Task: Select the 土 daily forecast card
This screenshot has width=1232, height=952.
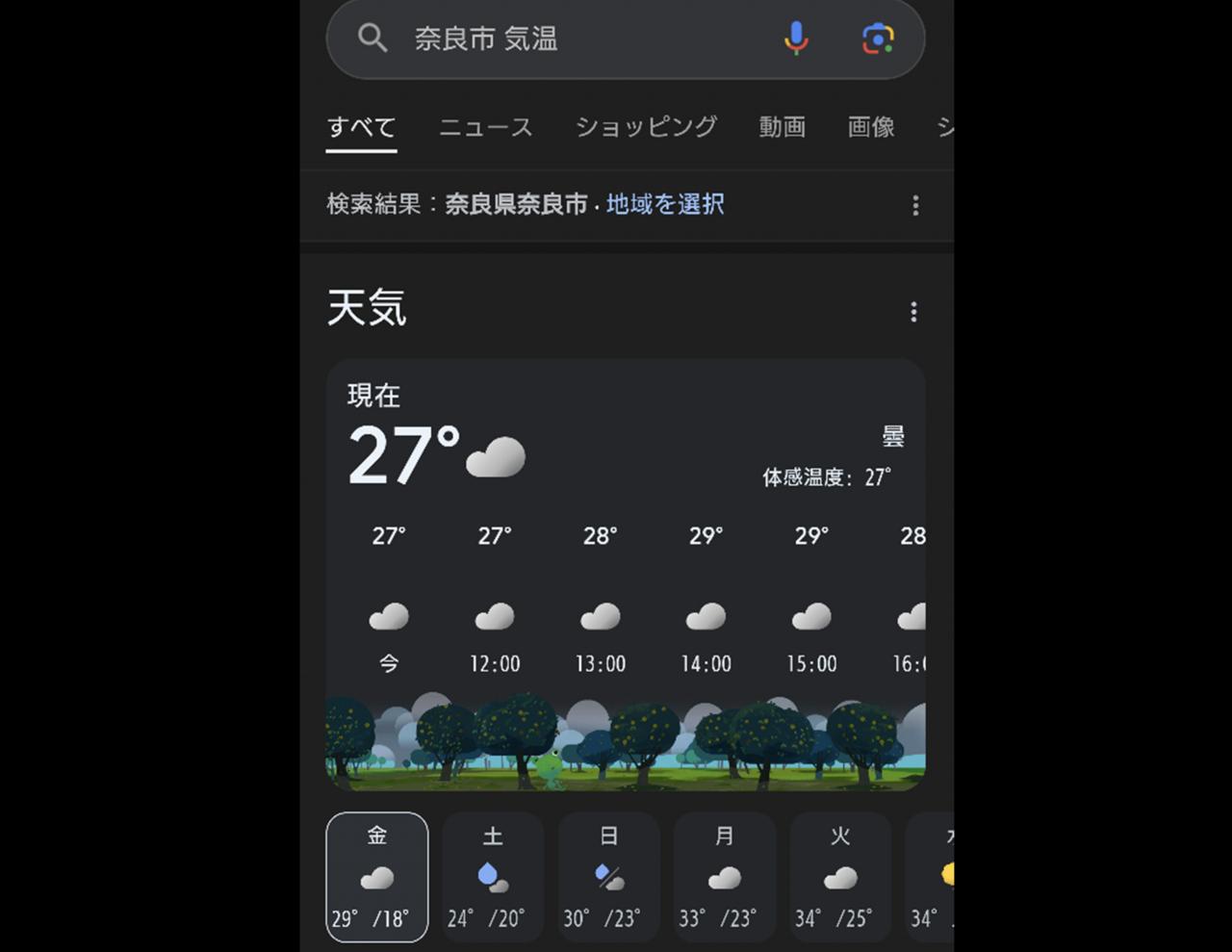Action: pos(493,877)
